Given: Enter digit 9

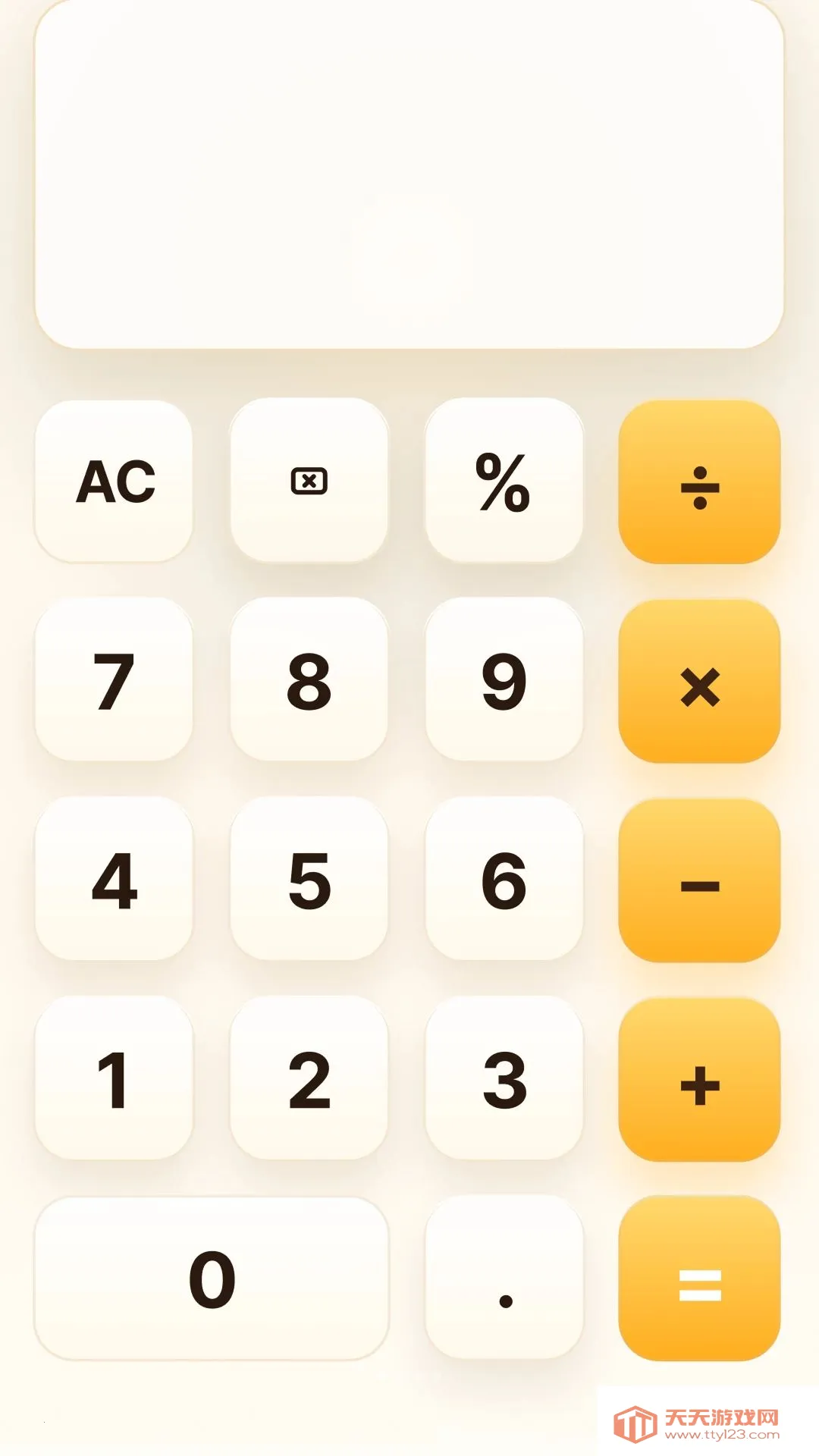Looking at the screenshot, I should point(504,679).
